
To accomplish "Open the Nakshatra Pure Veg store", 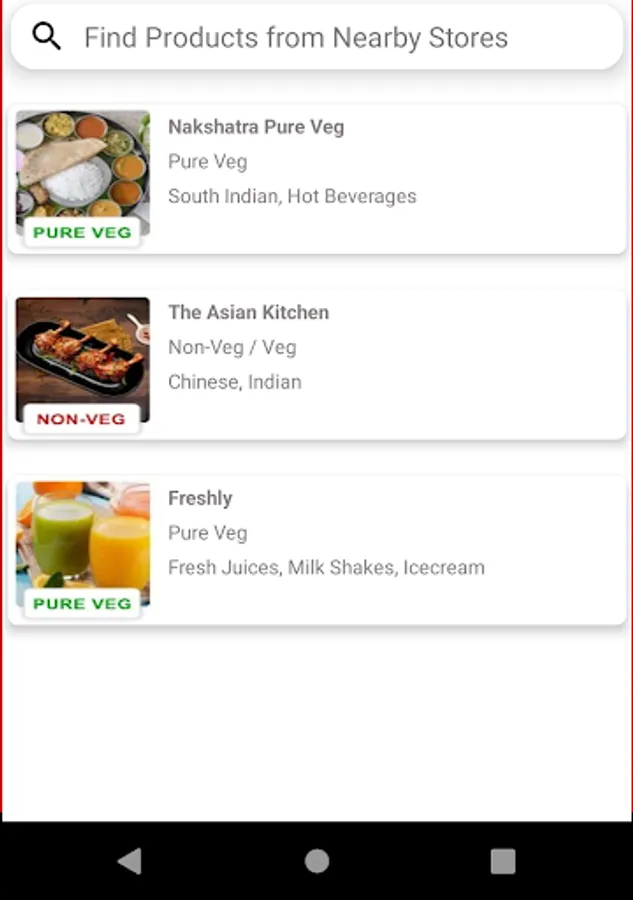I will click(x=316, y=179).
